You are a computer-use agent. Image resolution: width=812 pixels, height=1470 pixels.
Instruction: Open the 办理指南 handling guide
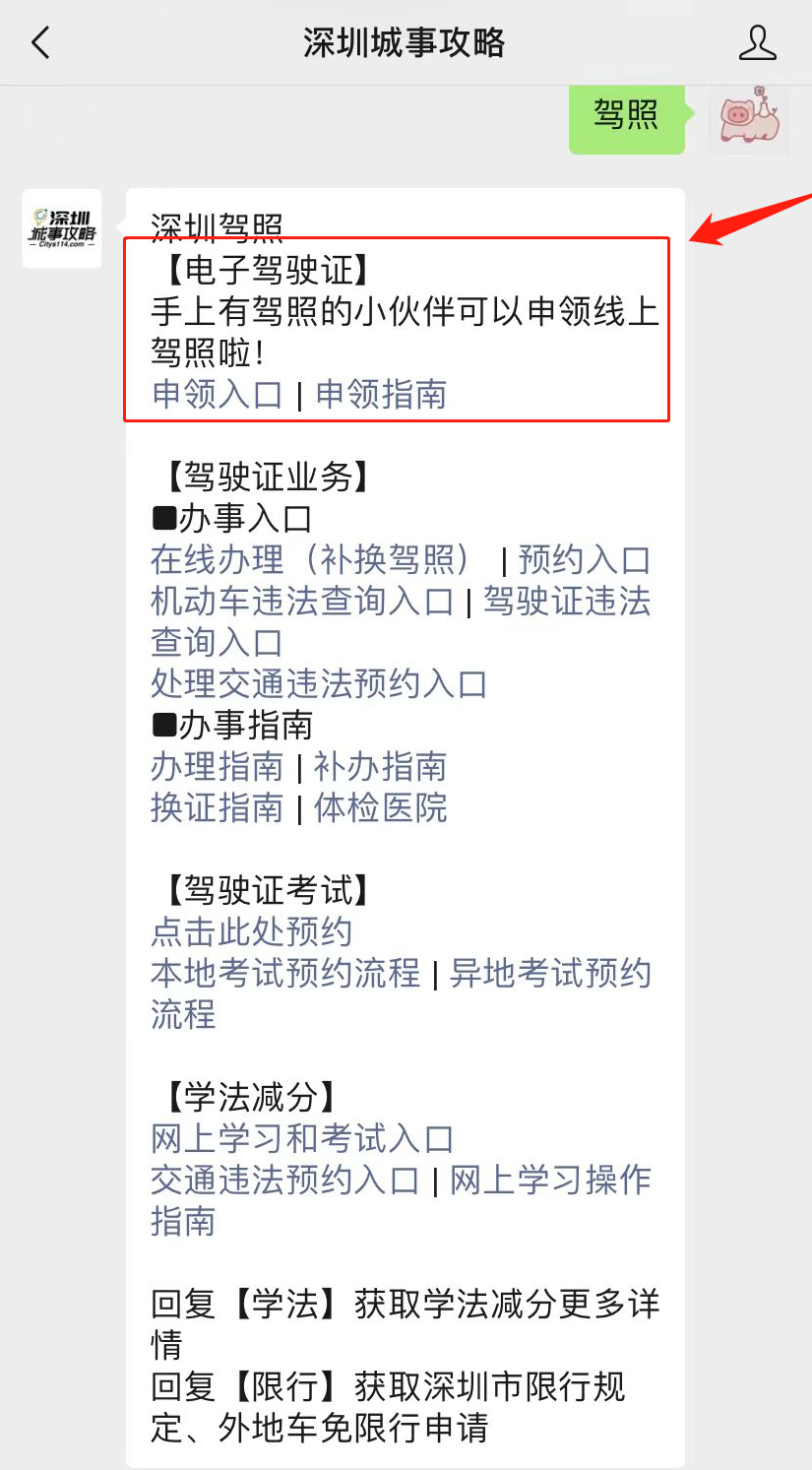pyautogui.click(x=217, y=766)
